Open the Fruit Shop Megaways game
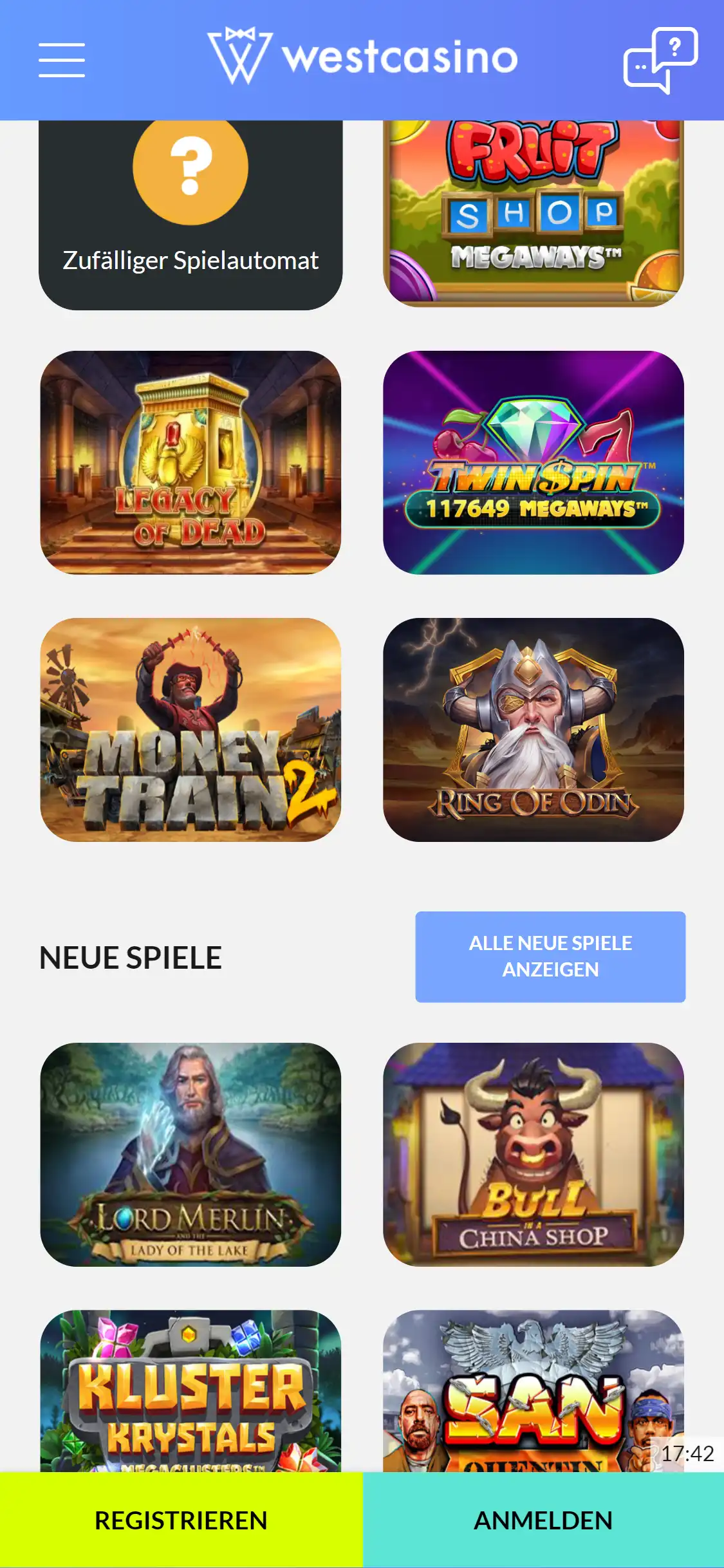This screenshot has height=1568, width=724. (x=533, y=212)
